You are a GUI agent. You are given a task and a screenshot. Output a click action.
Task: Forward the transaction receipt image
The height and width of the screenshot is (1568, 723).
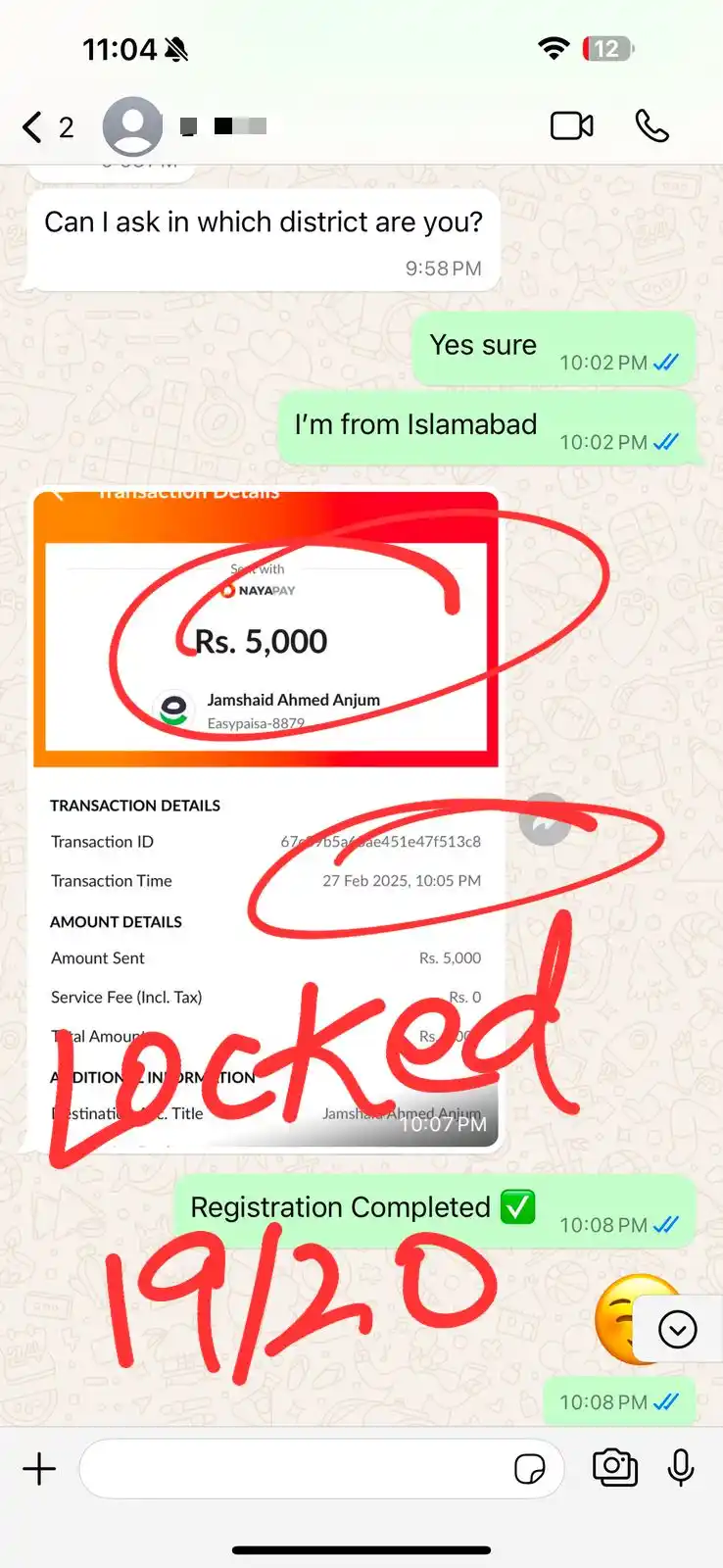pyautogui.click(x=545, y=821)
